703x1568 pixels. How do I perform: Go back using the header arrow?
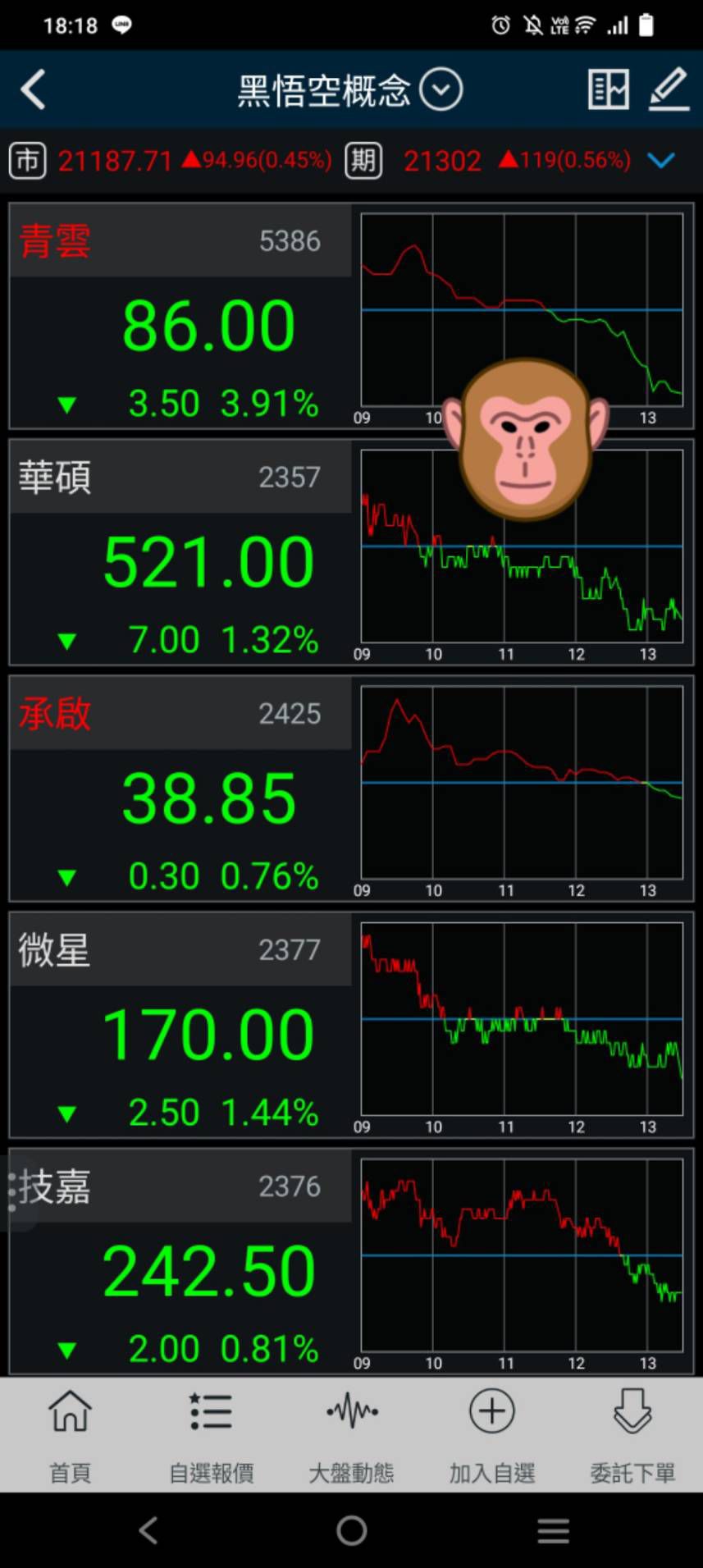pos(34,89)
